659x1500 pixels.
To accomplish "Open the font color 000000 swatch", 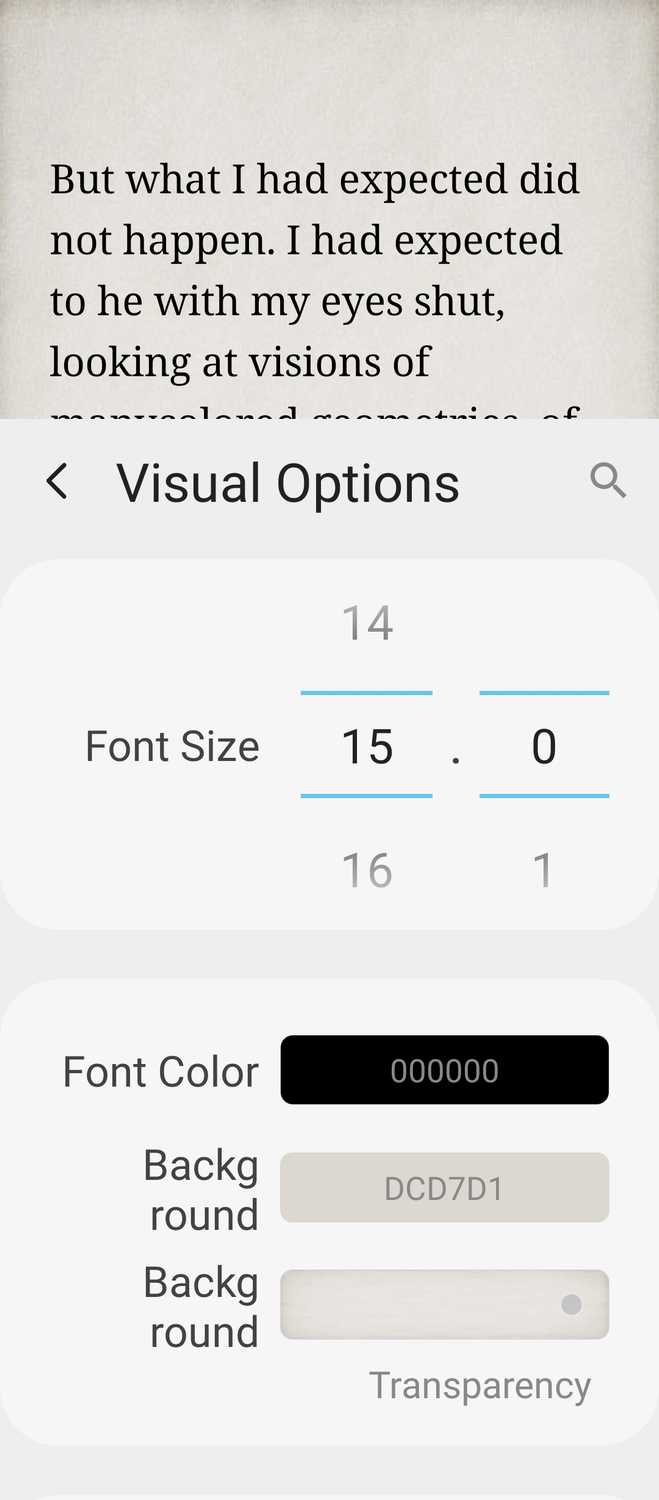I will click(444, 1070).
